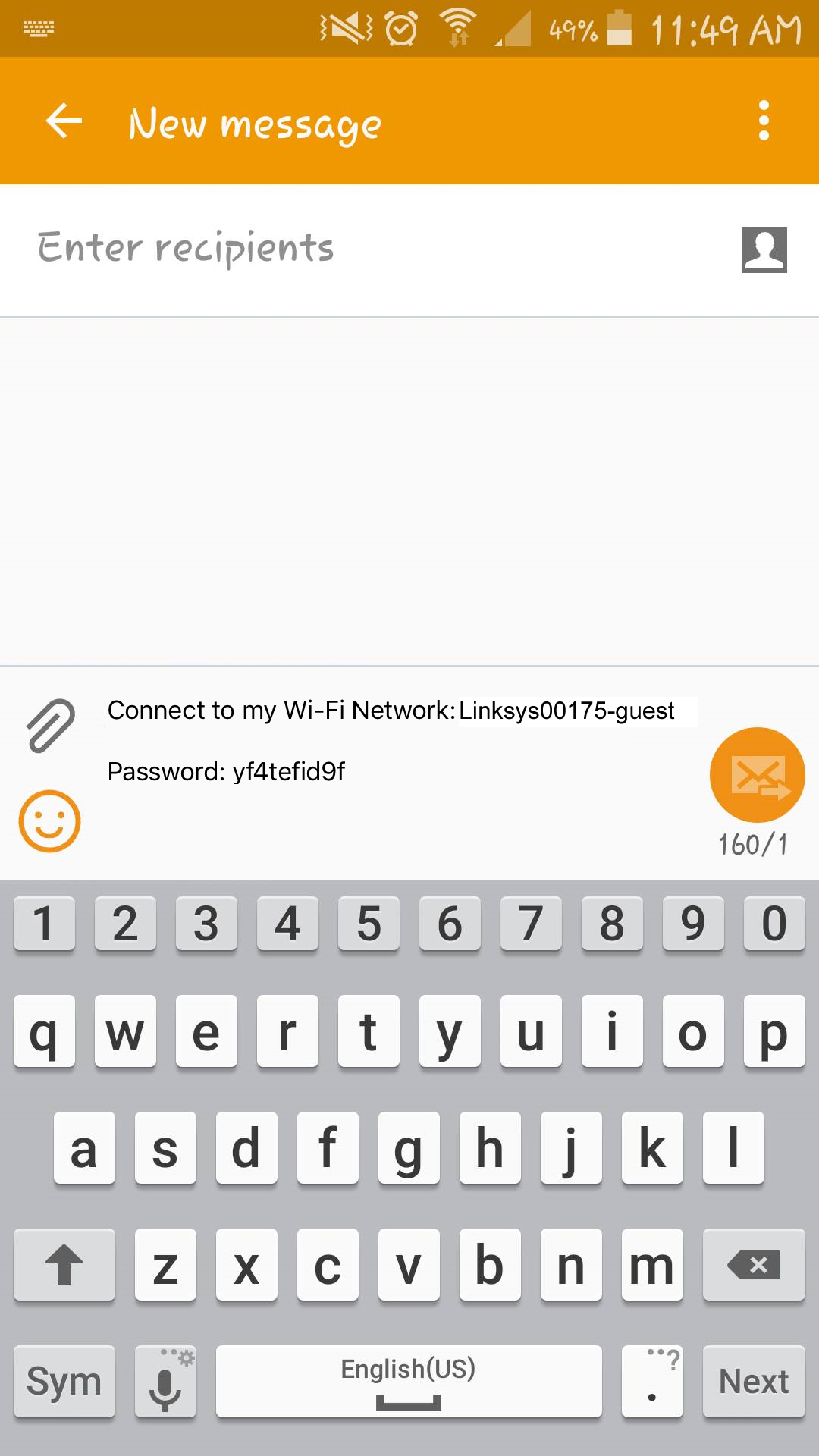Tap the Enter recipients field
Image resolution: width=819 pixels, height=1456 pixels.
364,249
